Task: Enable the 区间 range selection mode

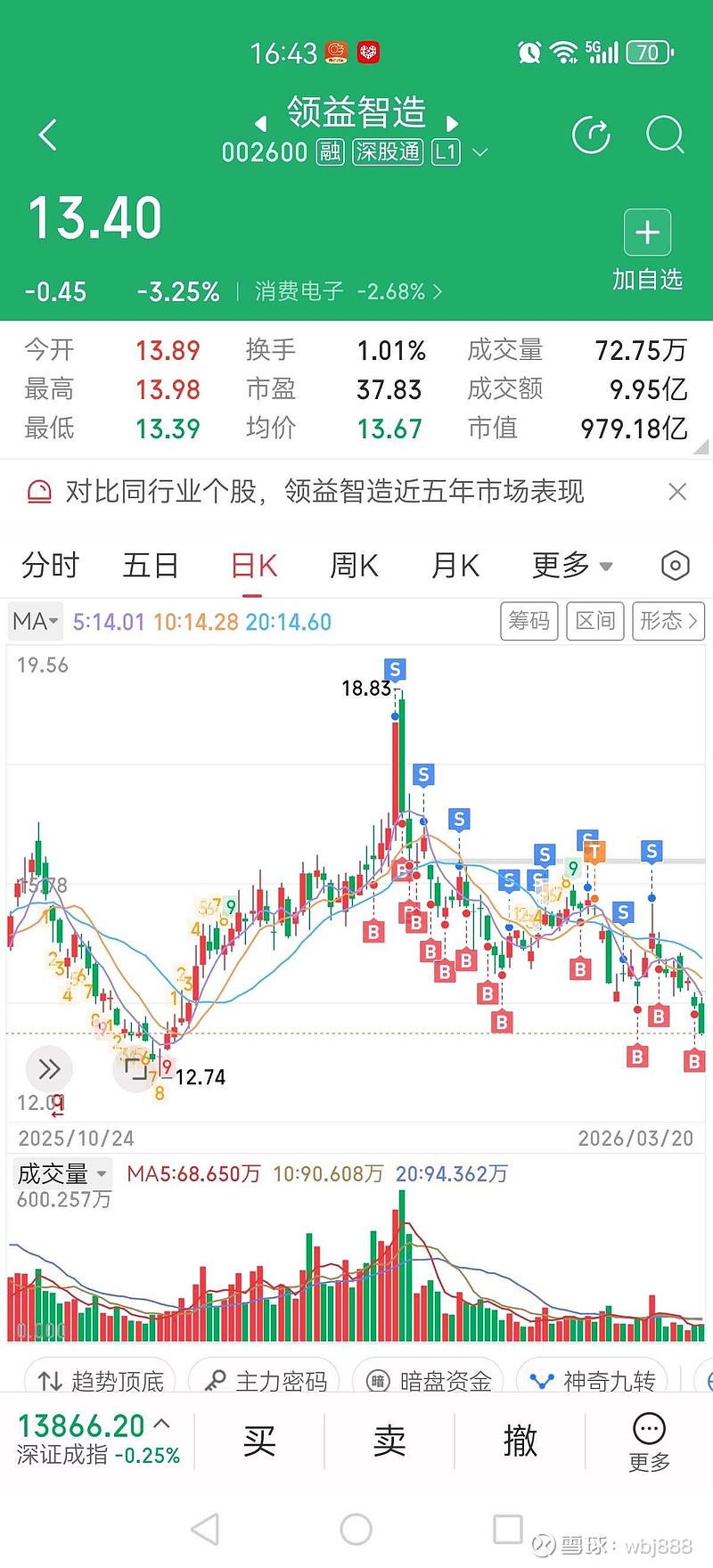Action: (594, 621)
